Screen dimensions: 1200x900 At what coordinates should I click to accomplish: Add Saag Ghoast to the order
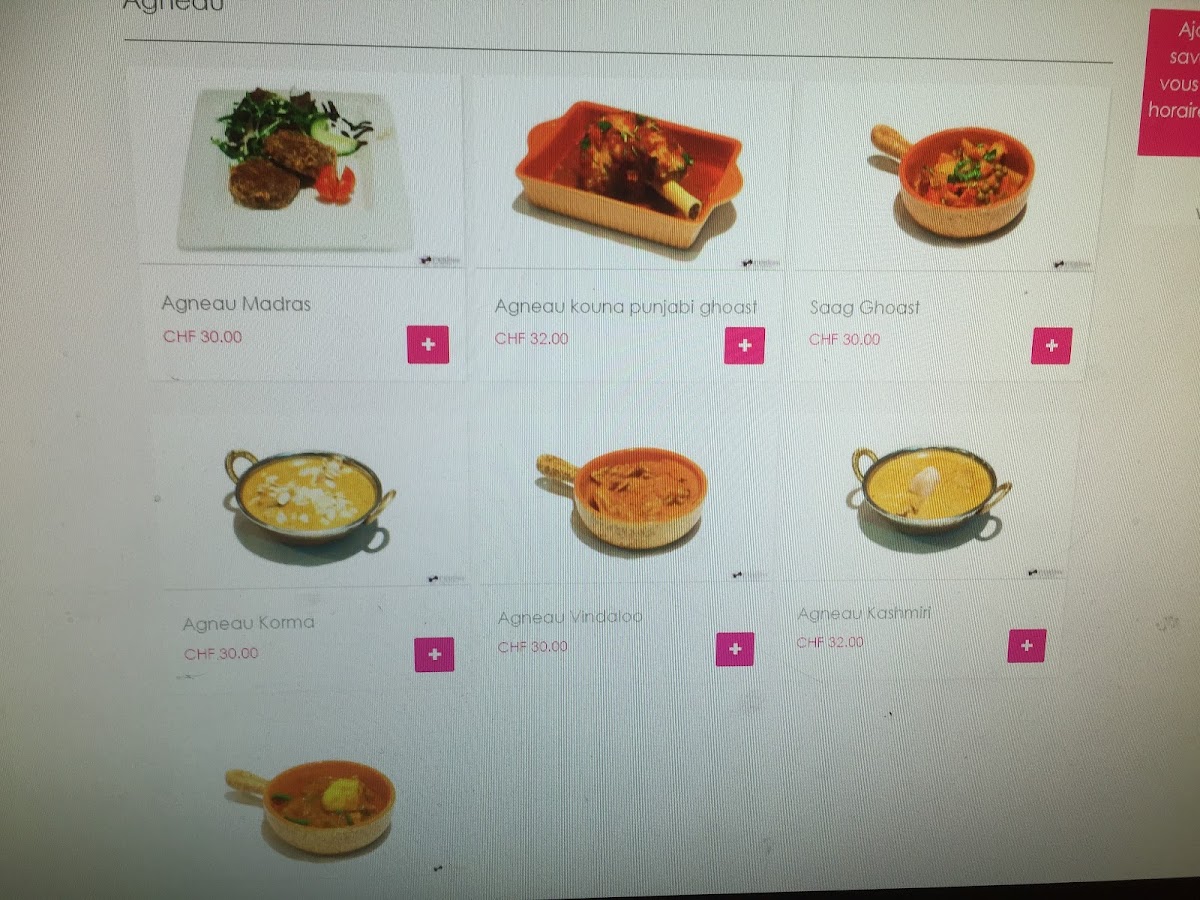click(x=1051, y=345)
